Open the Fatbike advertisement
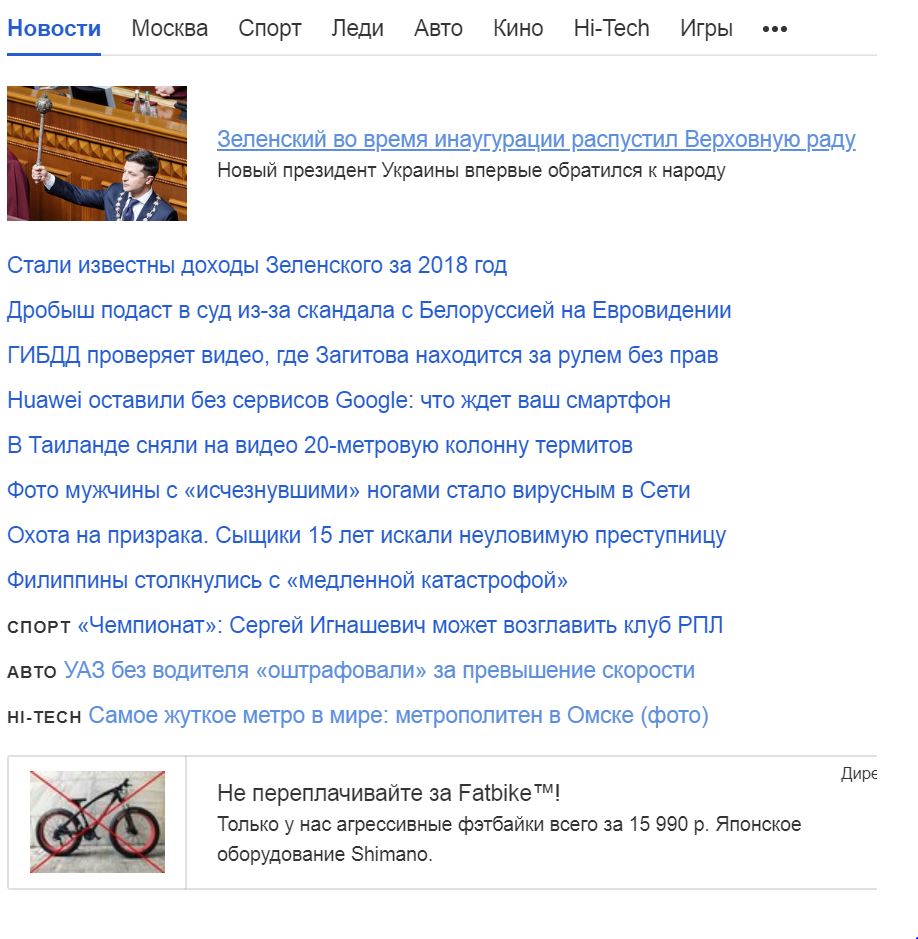The width and height of the screenshot is (918, 939). (x=389, y=794)
